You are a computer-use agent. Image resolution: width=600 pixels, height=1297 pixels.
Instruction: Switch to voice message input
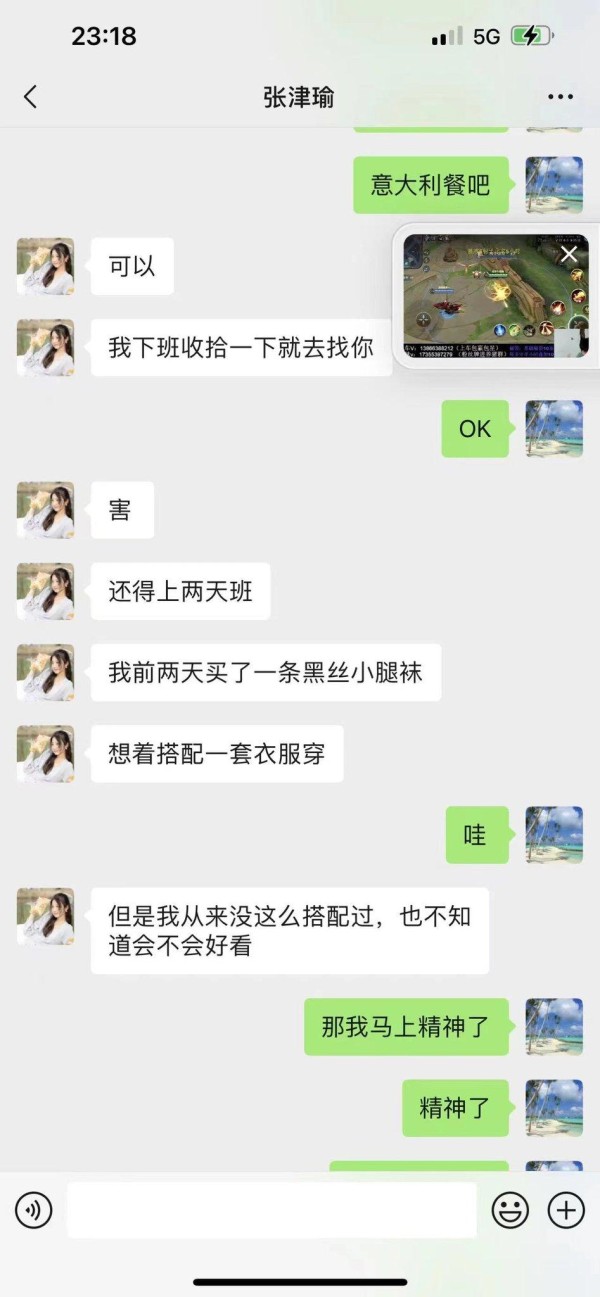(33, 1211)
